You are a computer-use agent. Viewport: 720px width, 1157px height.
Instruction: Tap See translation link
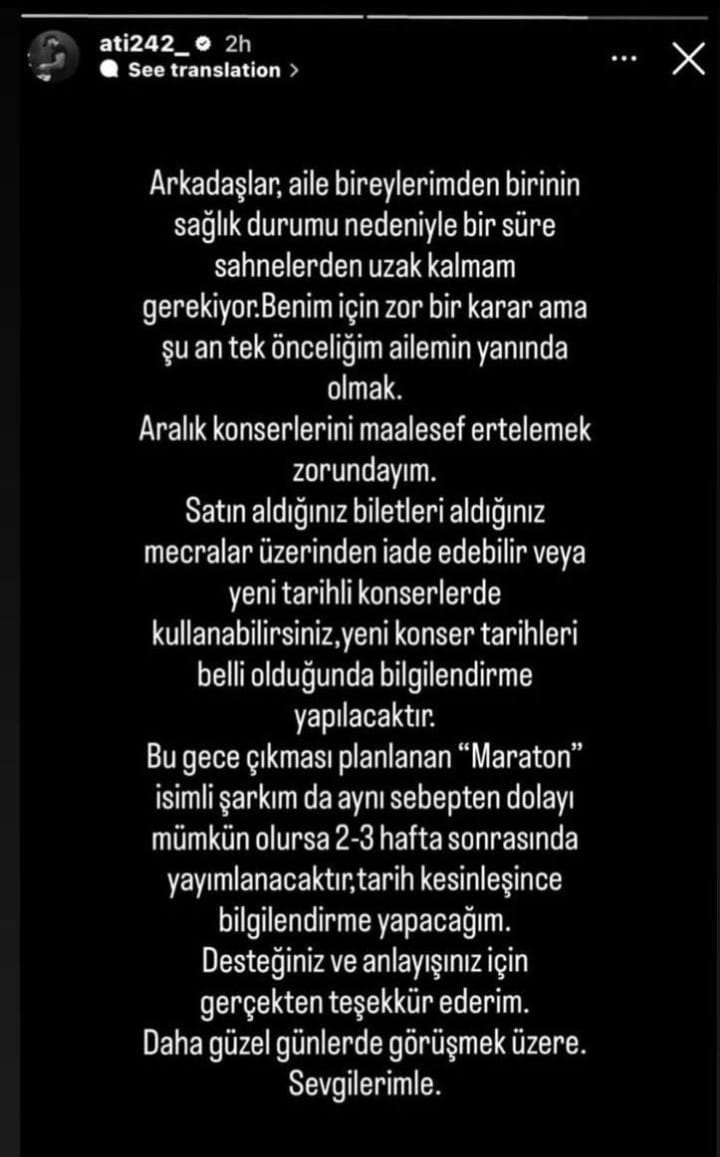point(204,70)
